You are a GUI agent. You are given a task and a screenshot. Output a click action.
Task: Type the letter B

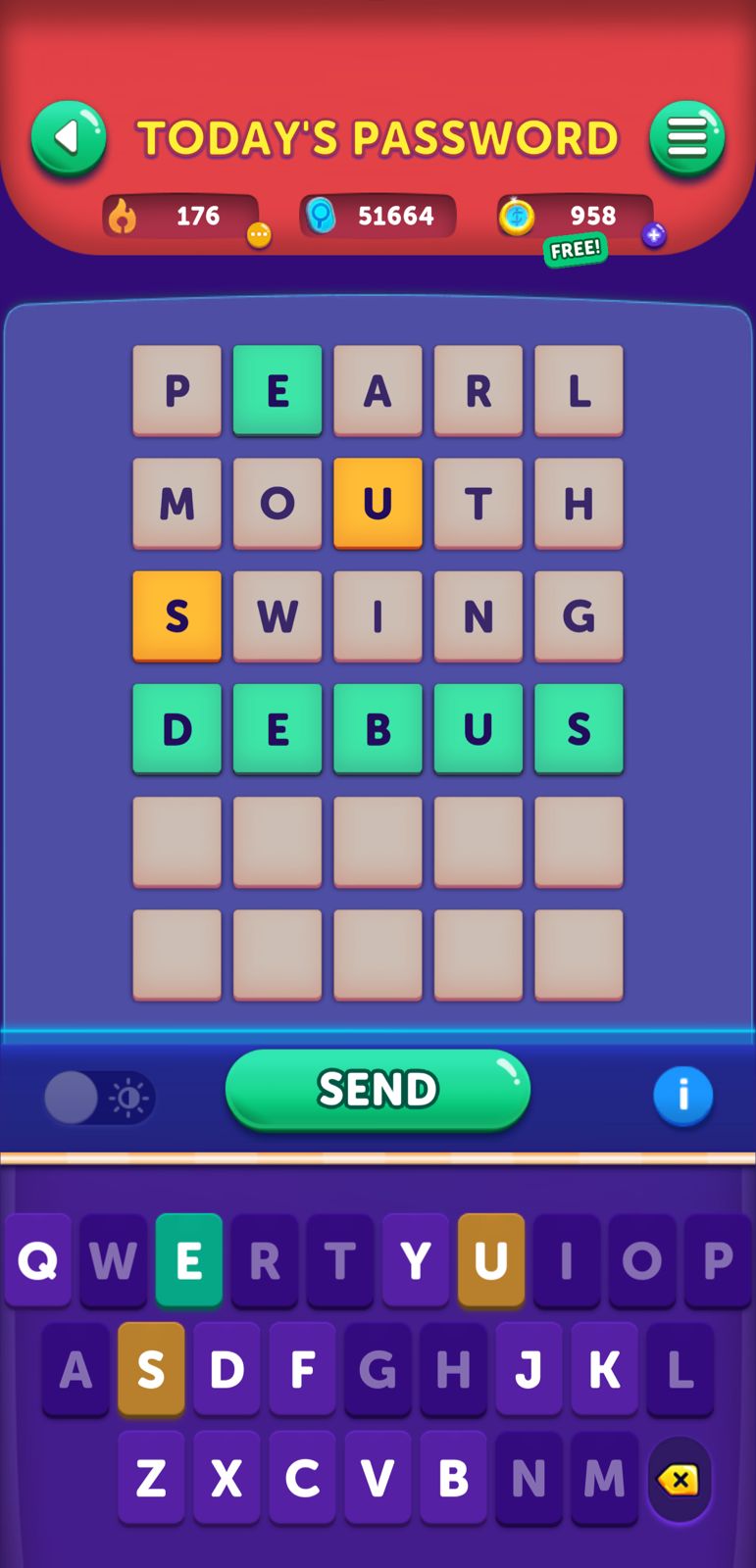453,1478
